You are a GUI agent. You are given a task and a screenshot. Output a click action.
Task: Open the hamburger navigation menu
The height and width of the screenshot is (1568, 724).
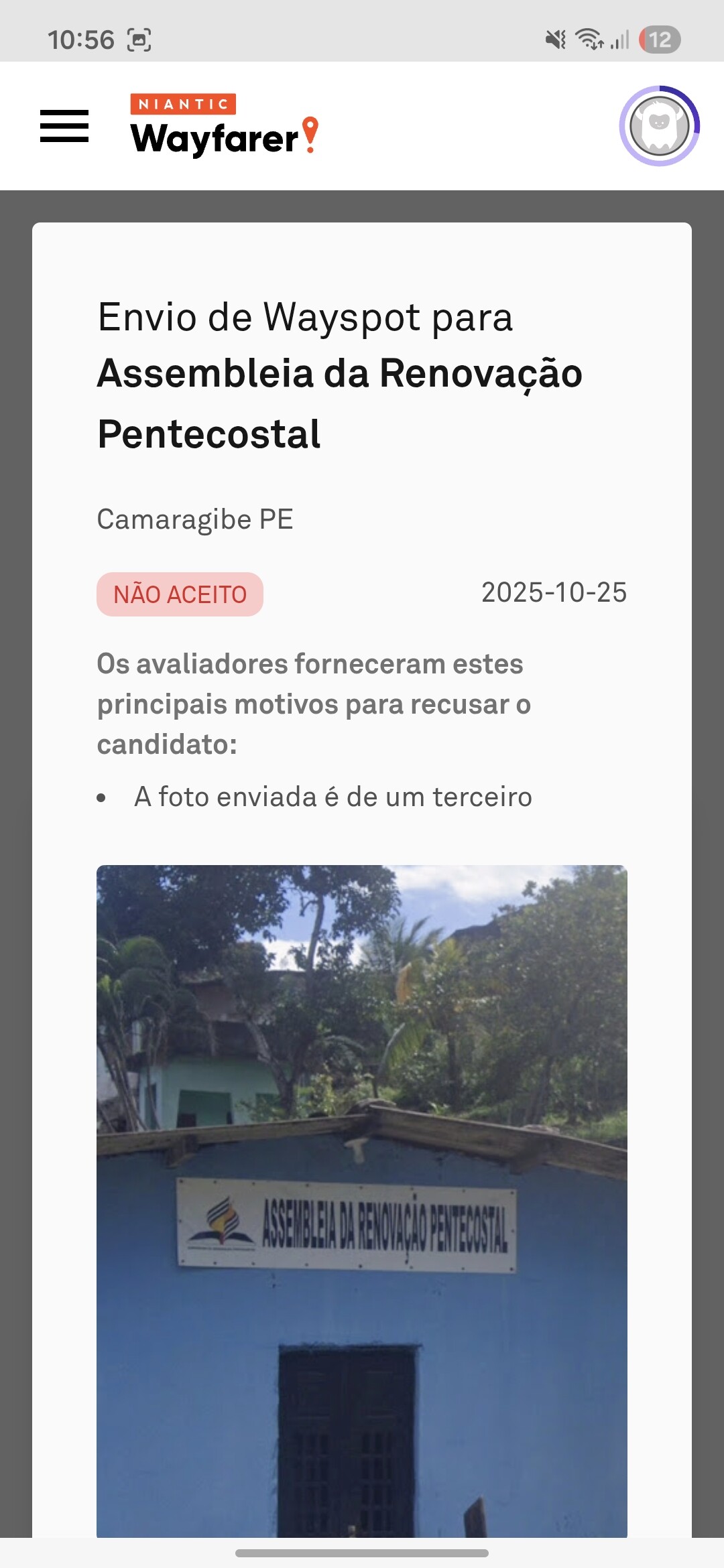point(64,126)
